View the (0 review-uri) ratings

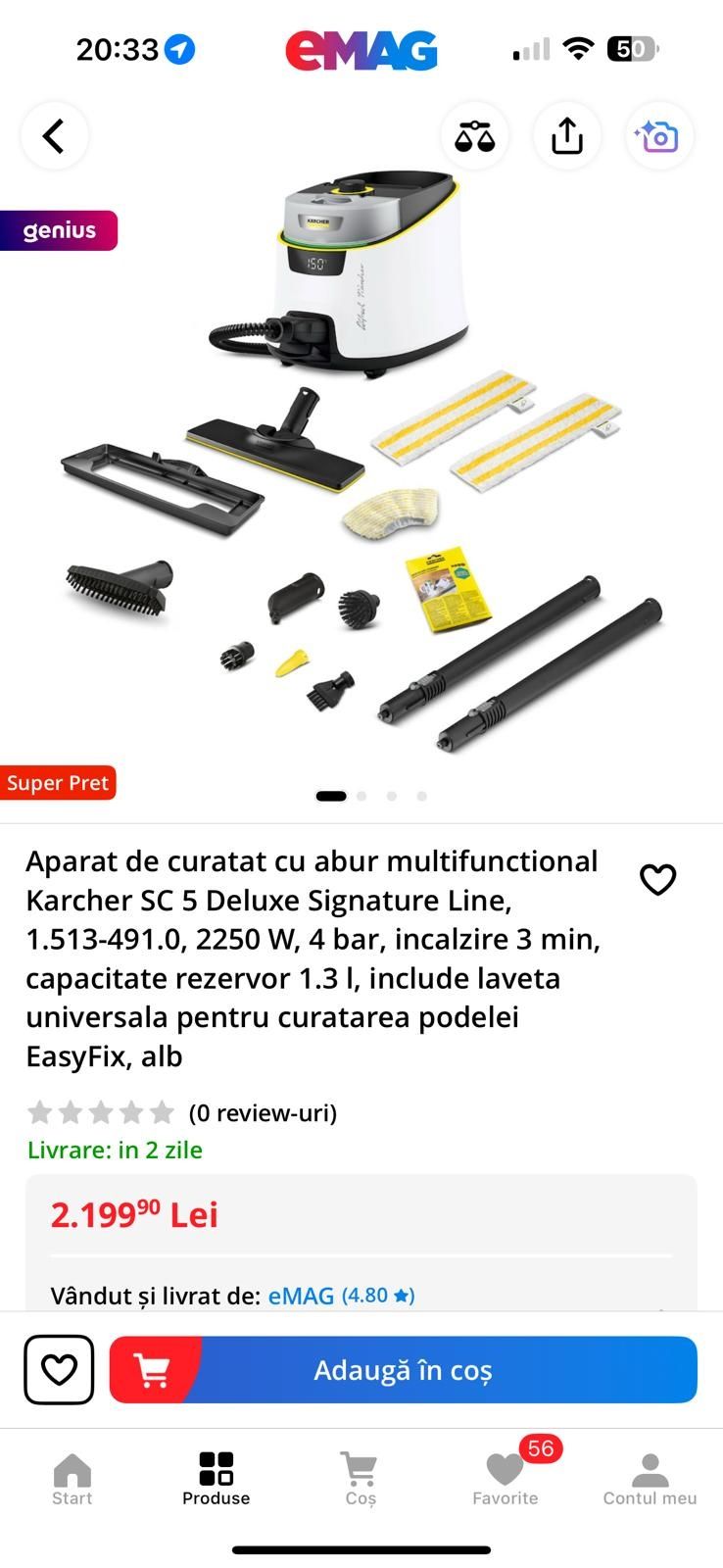point(263,1113)
